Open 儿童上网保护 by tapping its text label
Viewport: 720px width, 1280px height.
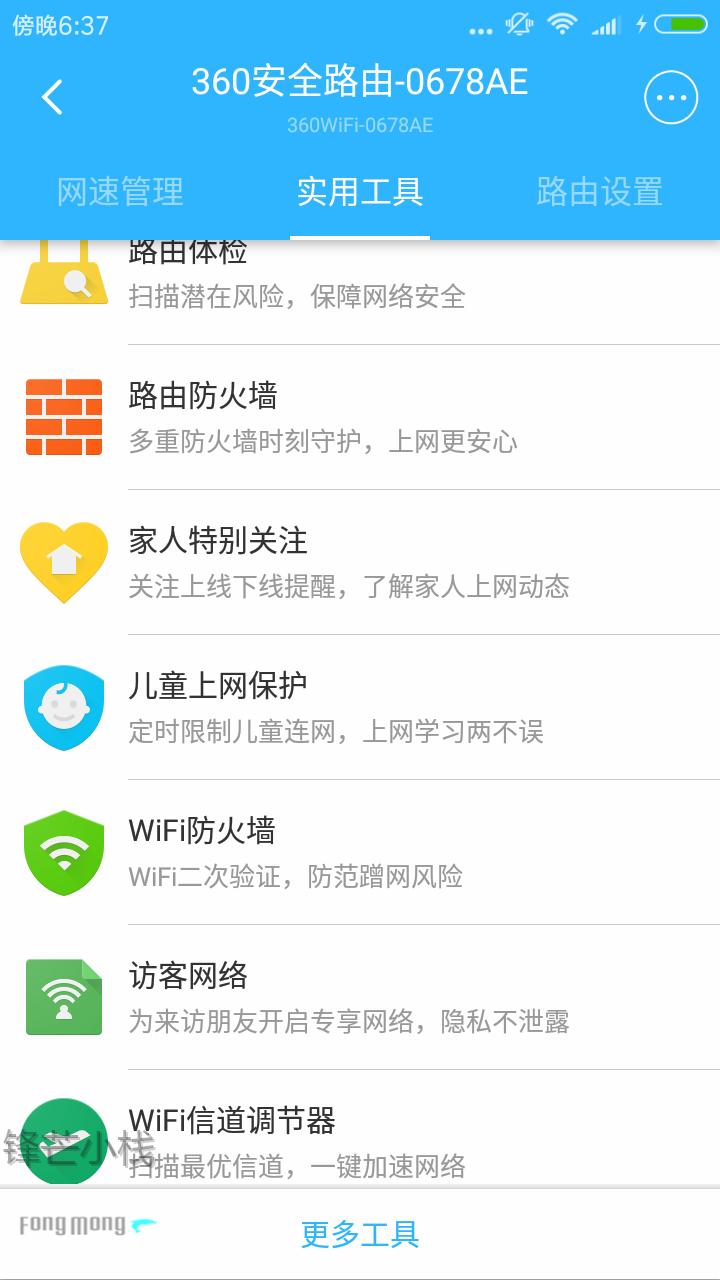pyautogui.click(x=220, y=686)
